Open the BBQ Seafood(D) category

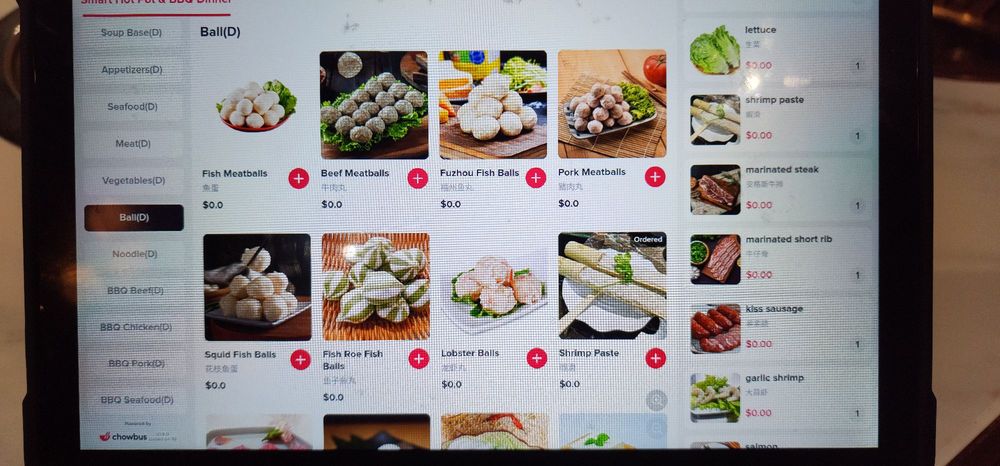pos(136,399)
